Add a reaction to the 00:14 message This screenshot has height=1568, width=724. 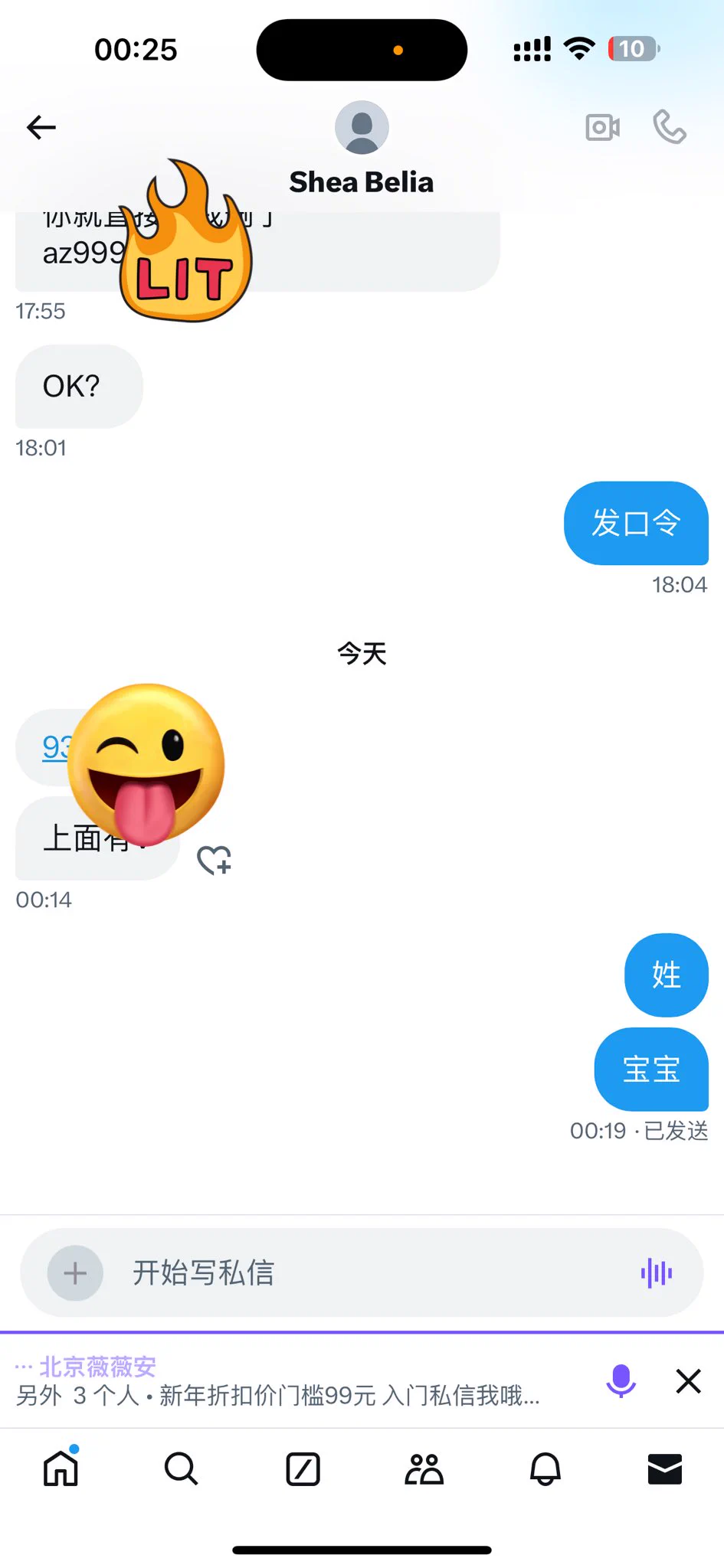click(x=214, y=860)
